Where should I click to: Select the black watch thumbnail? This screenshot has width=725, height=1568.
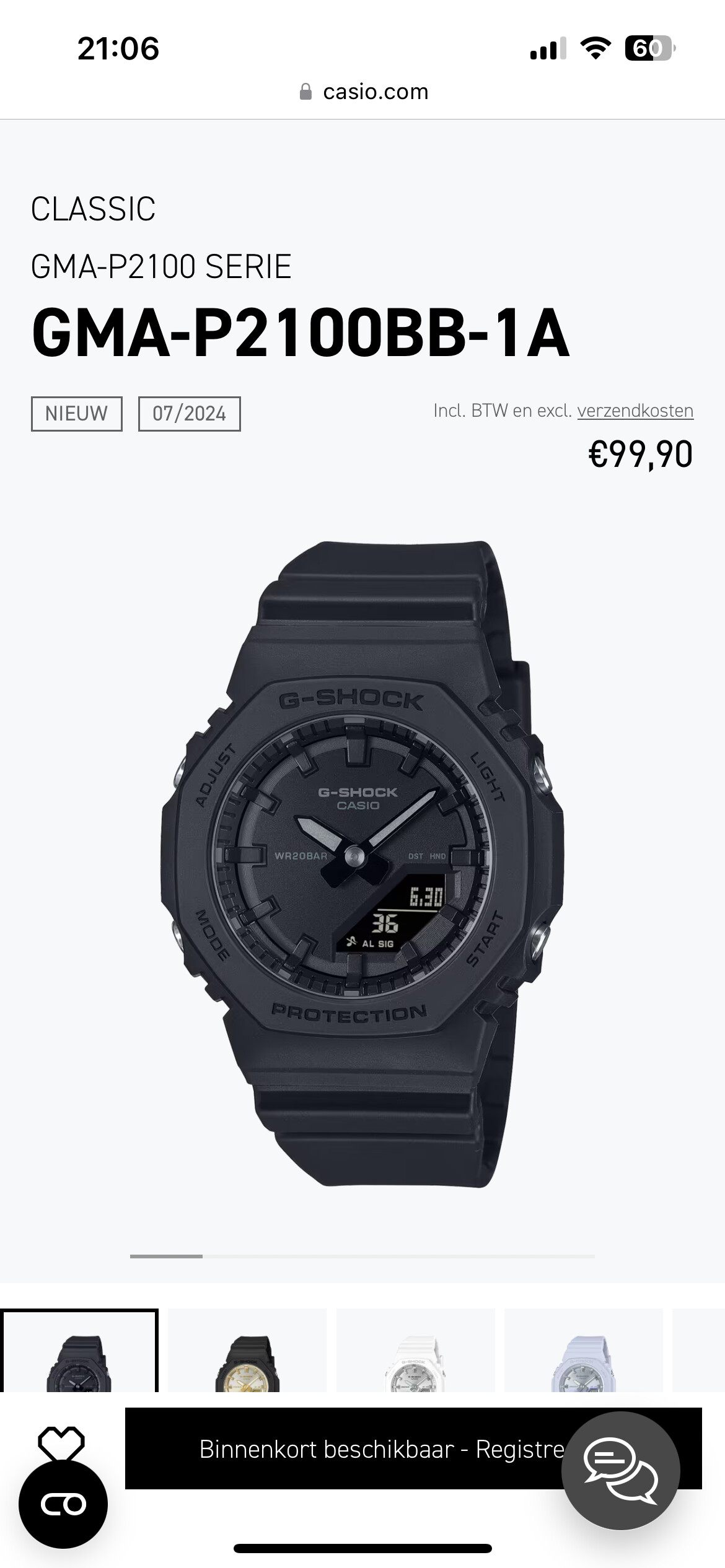(x=79, y=1351)
